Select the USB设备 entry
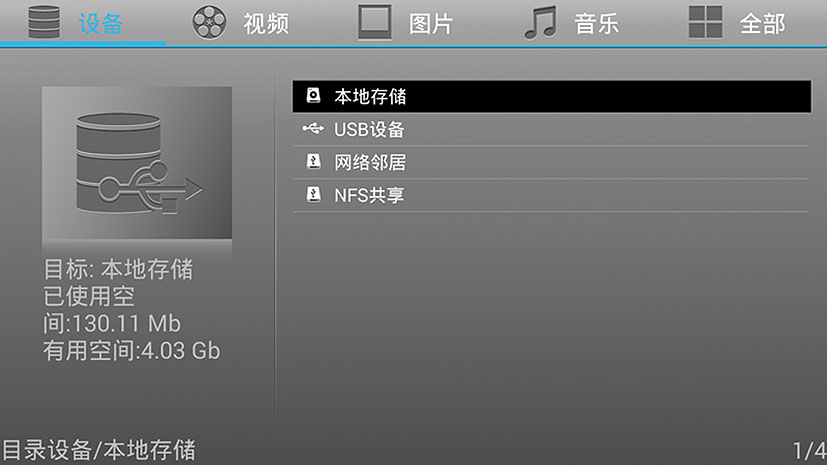 pos(550,130)
